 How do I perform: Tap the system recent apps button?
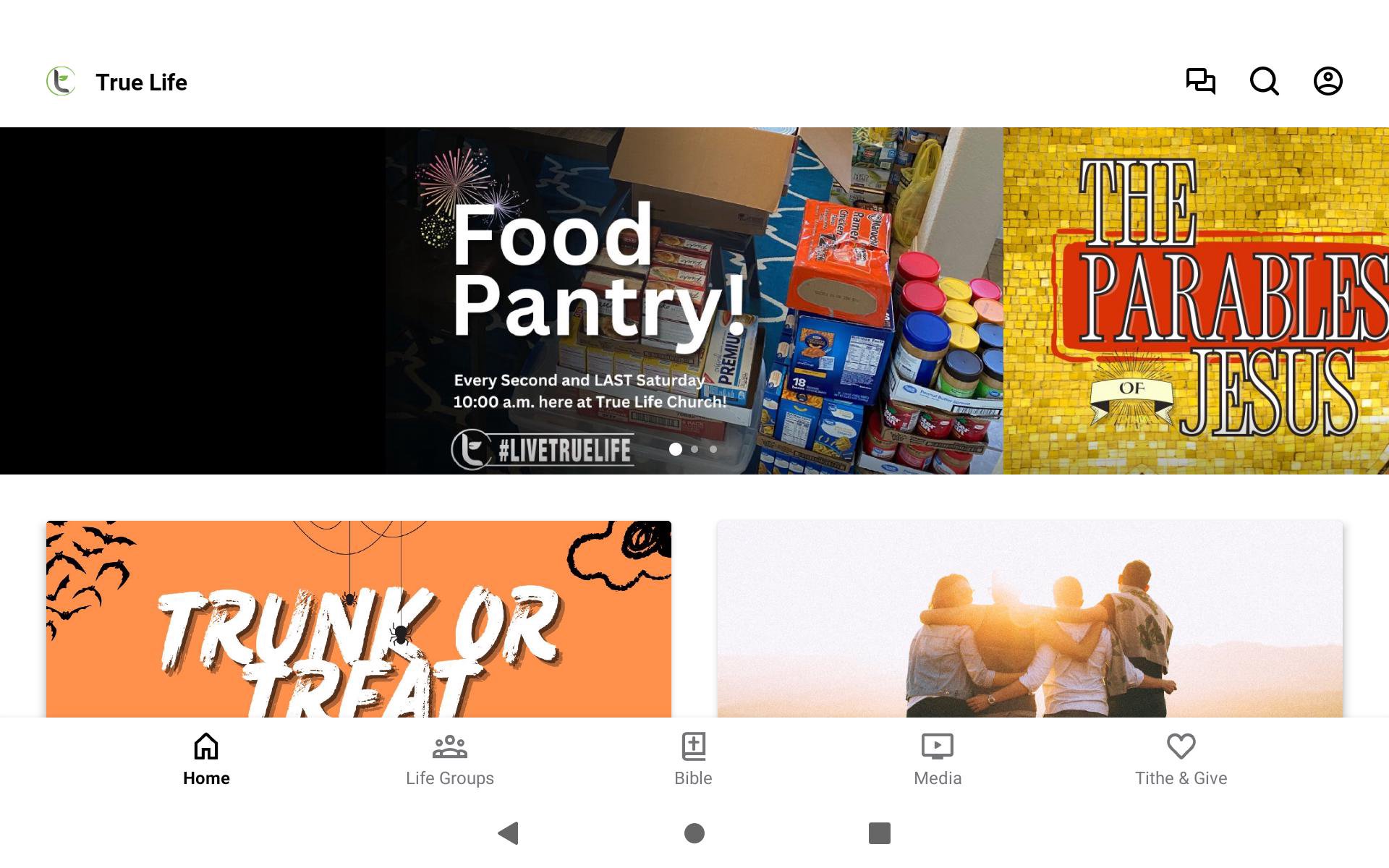pyautogui.click(x=879, y=833)
